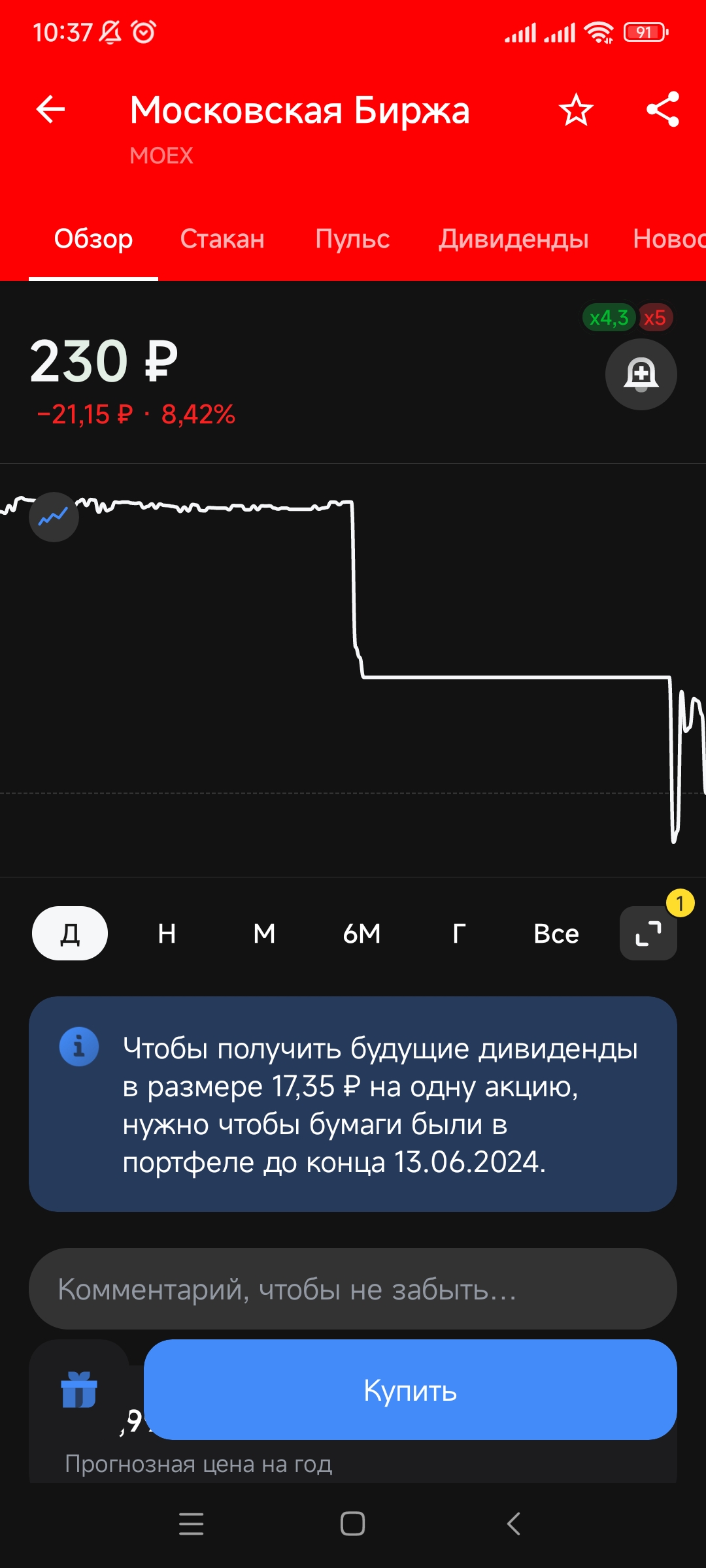This screenshot has width=706, height=1568.
Task: Switch chart to the Н week period
Action: pos(167,934)
